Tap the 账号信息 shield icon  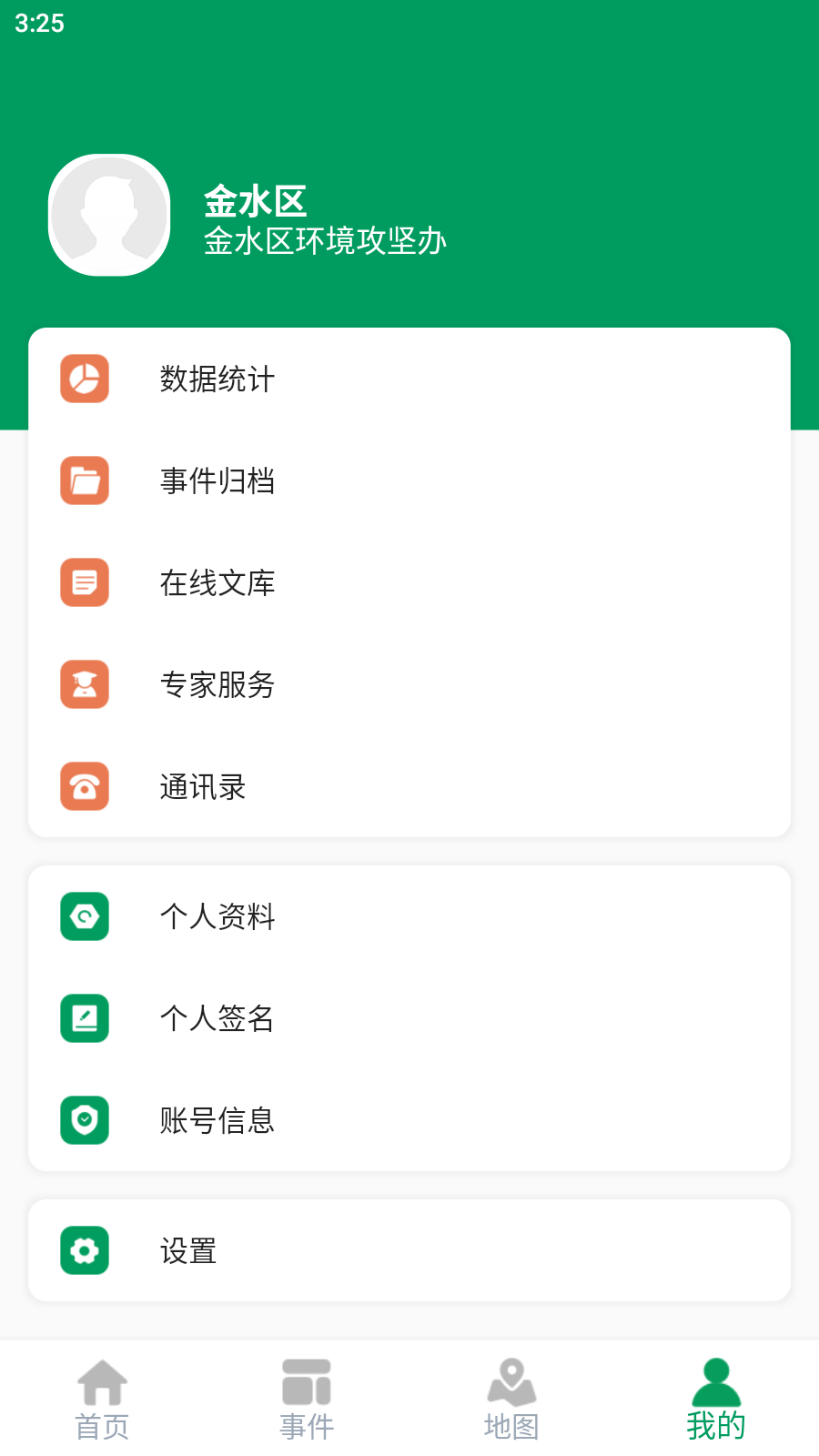84,1121
